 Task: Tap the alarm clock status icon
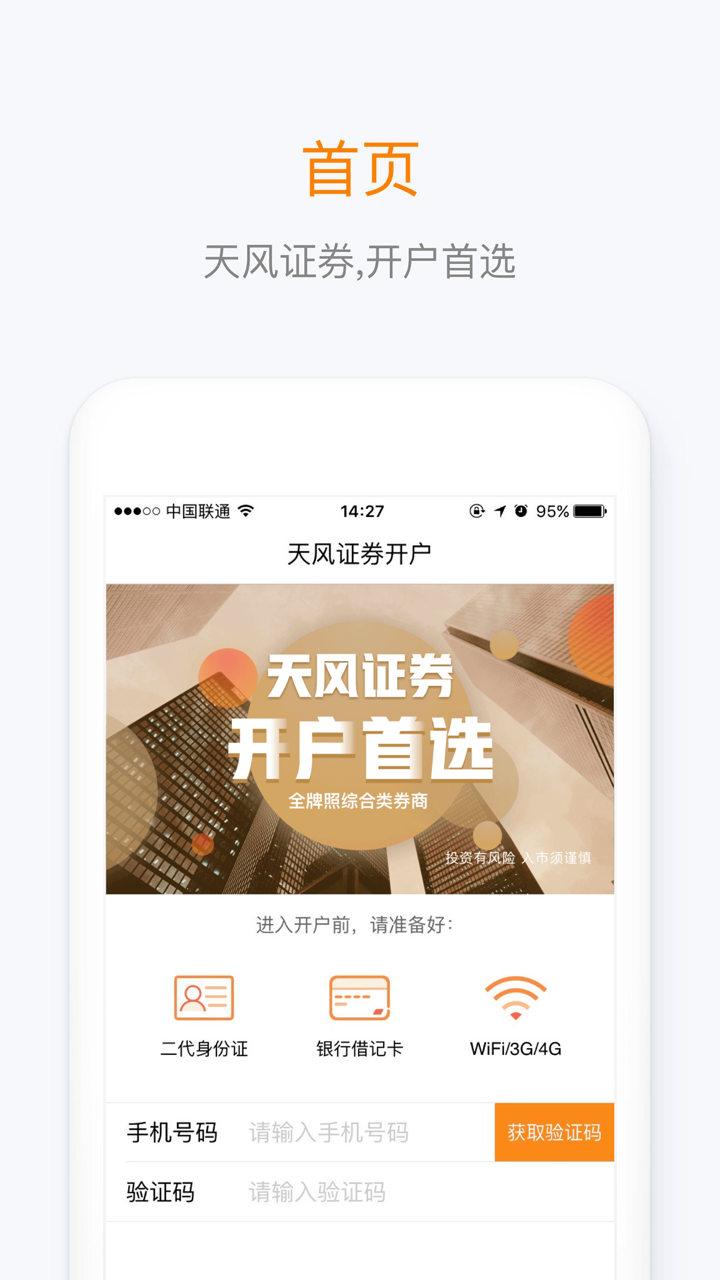click(521, 510)
